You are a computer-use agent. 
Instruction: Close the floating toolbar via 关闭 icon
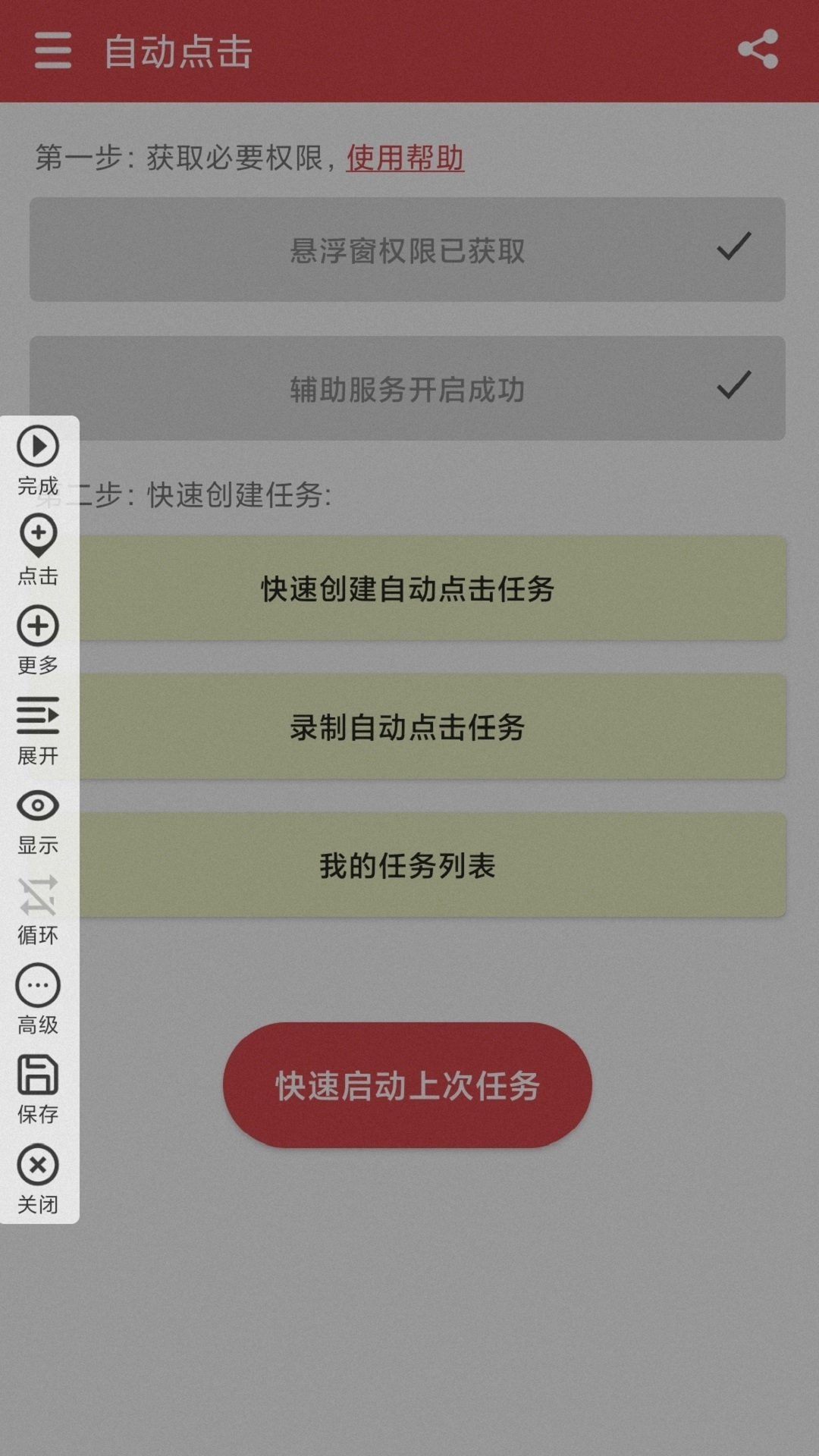click(38, 1163)
